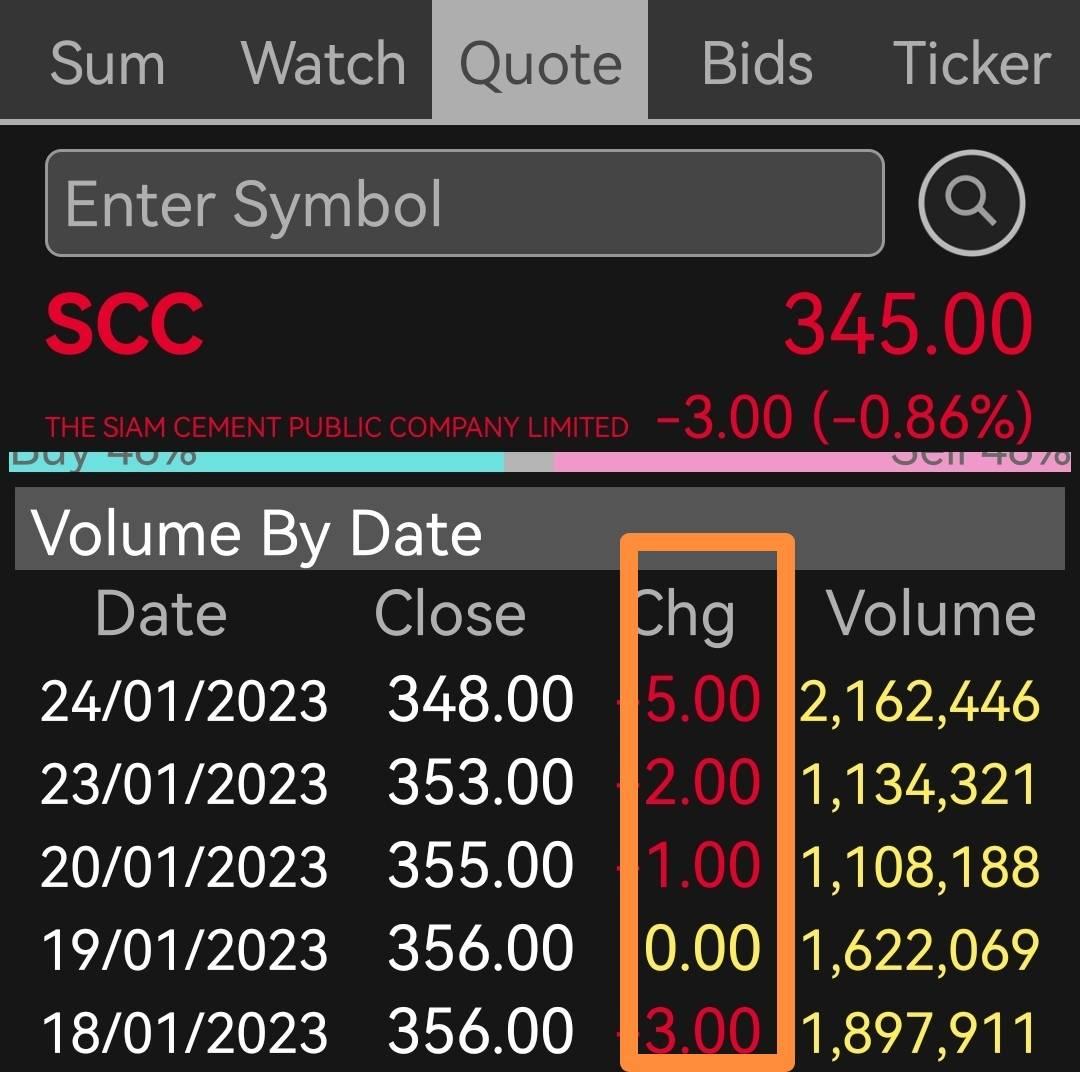
Task: Switch to the Sum tab
Action: tap(107, 63)
